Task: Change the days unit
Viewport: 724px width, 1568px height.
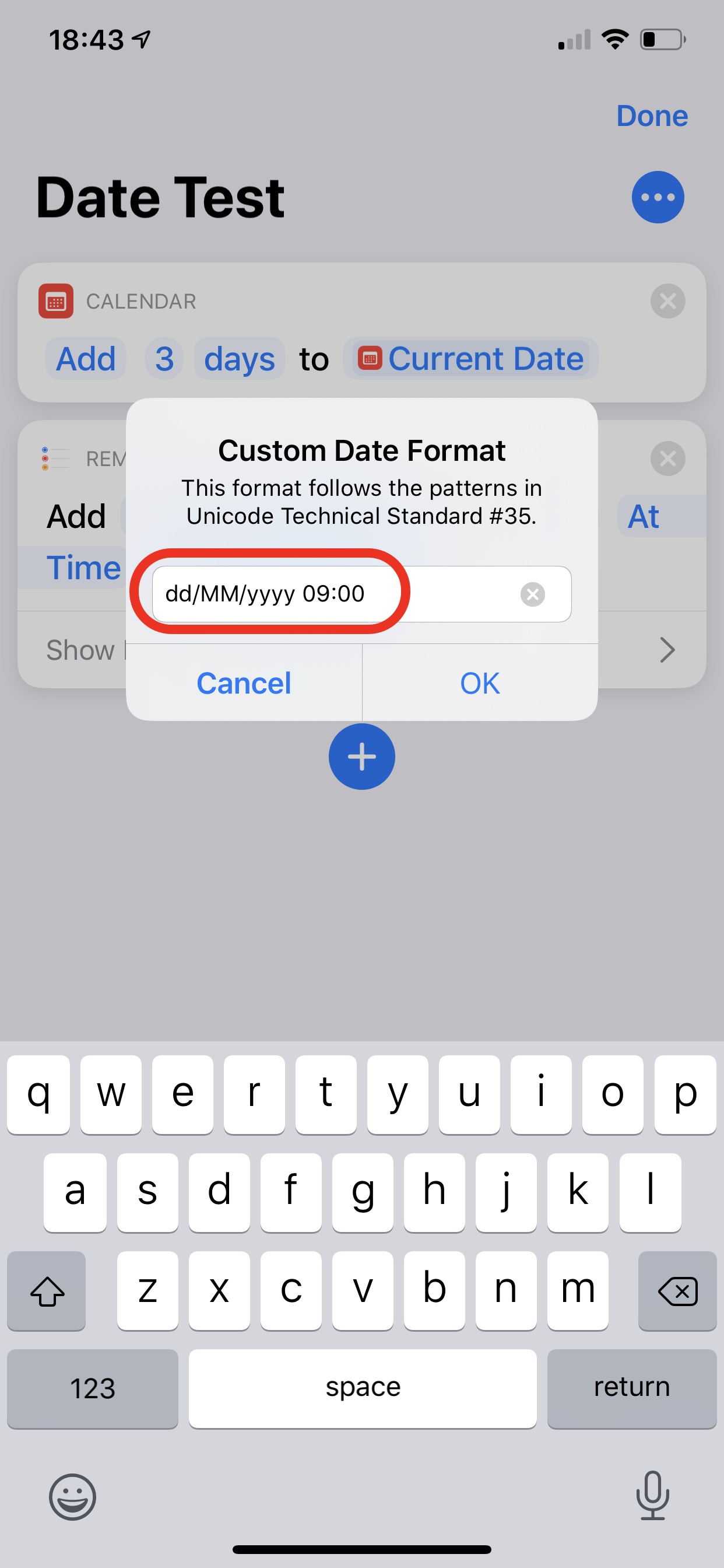Action: (x=239, y=359)
